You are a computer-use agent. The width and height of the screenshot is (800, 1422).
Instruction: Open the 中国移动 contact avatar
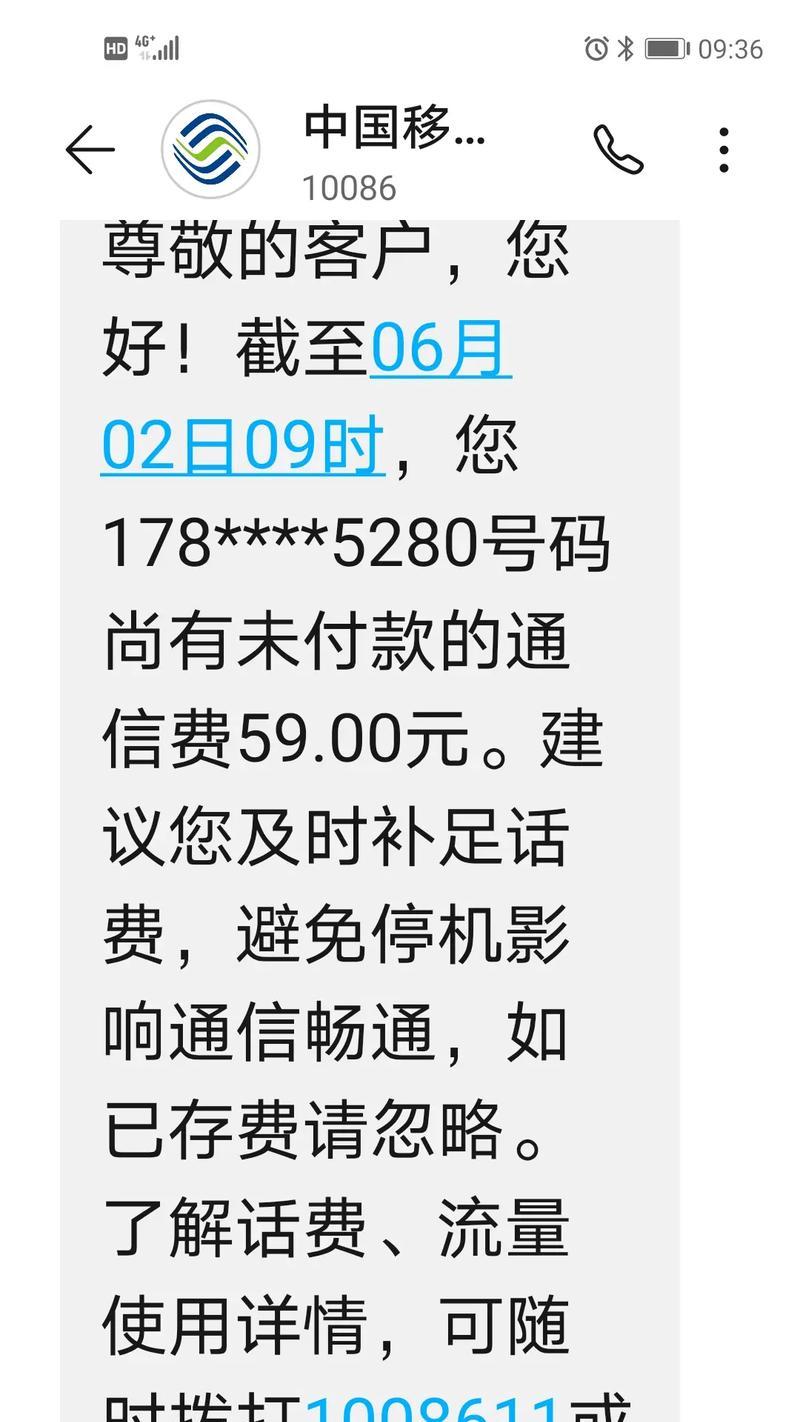click(x=210, y=150)
